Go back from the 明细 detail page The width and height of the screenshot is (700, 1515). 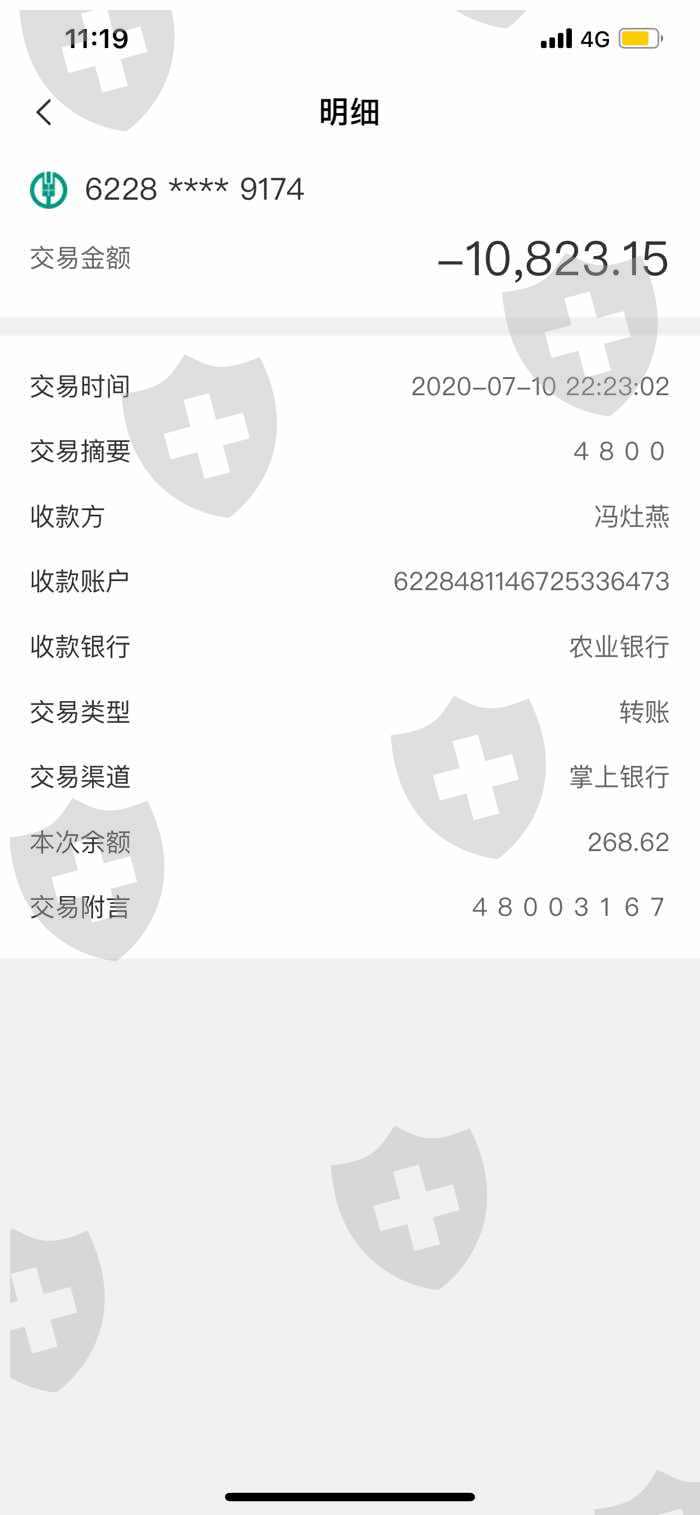43,112
